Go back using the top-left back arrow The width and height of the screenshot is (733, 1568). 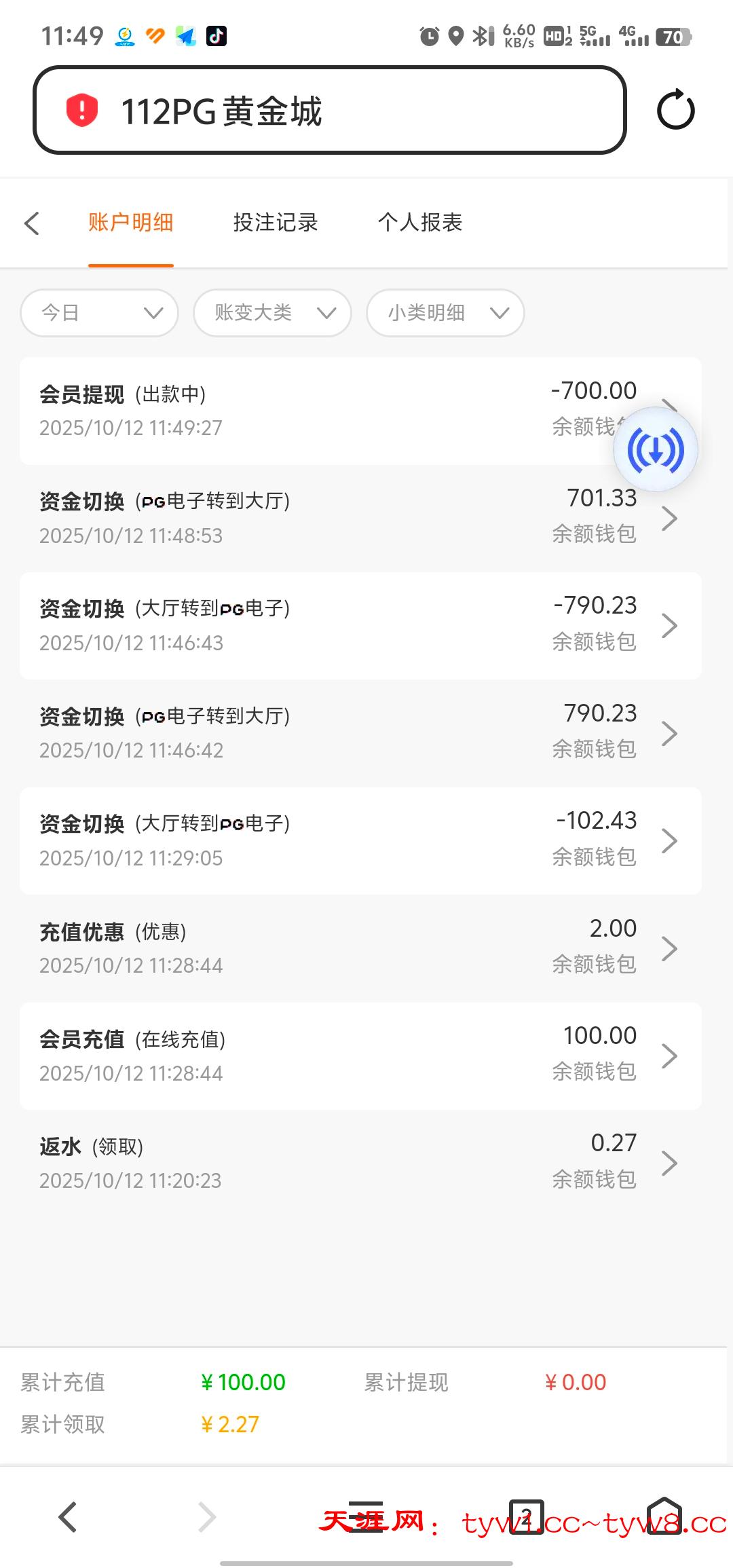coord(33,223)
